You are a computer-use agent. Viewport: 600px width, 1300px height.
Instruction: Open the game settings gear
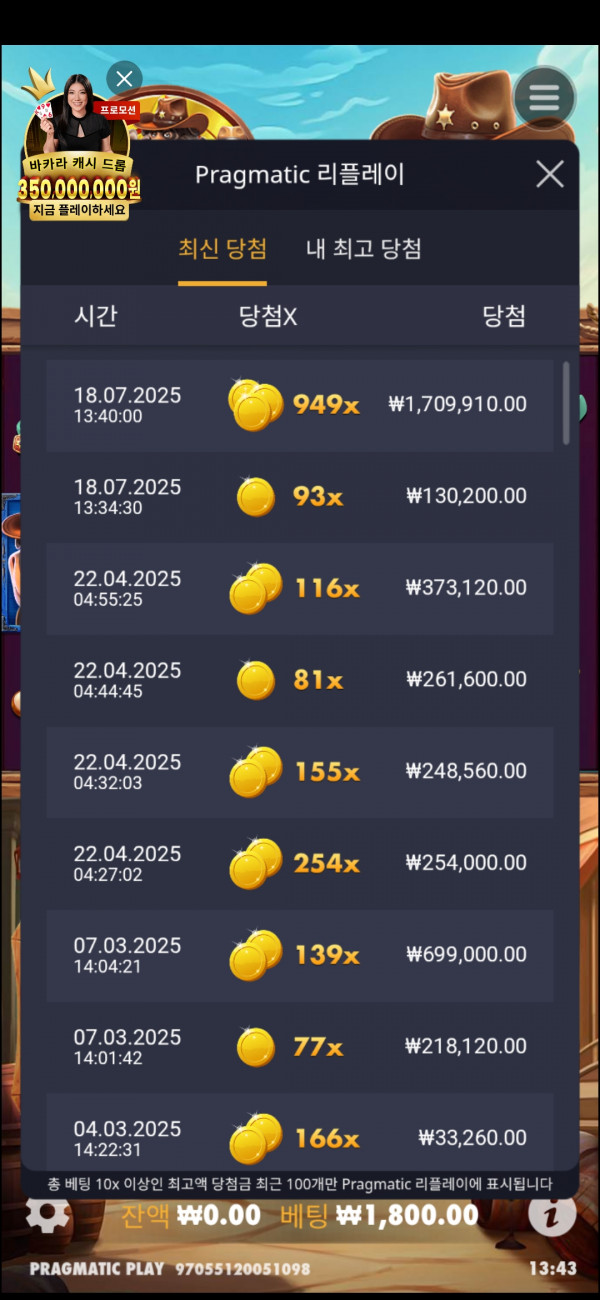(x=47, y=1214)
